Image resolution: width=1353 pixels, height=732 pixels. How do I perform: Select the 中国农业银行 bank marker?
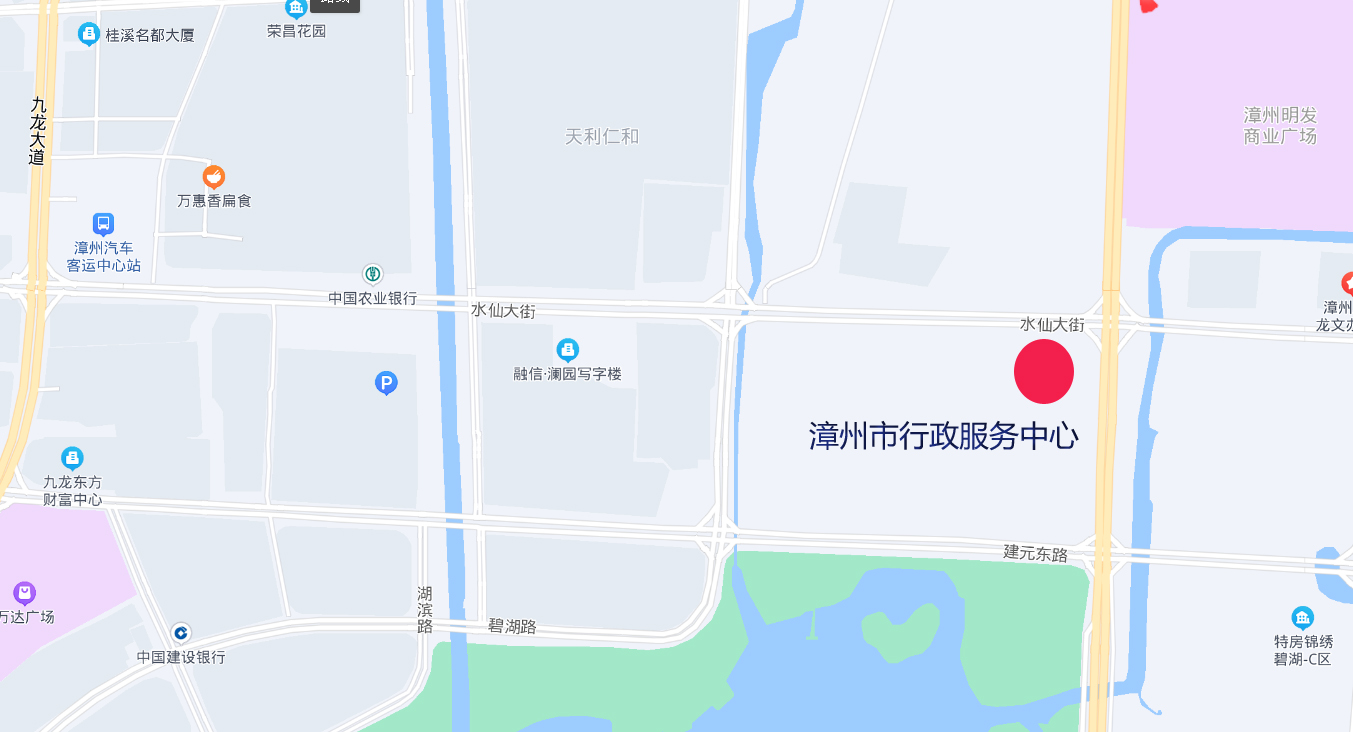coord(372,273)
